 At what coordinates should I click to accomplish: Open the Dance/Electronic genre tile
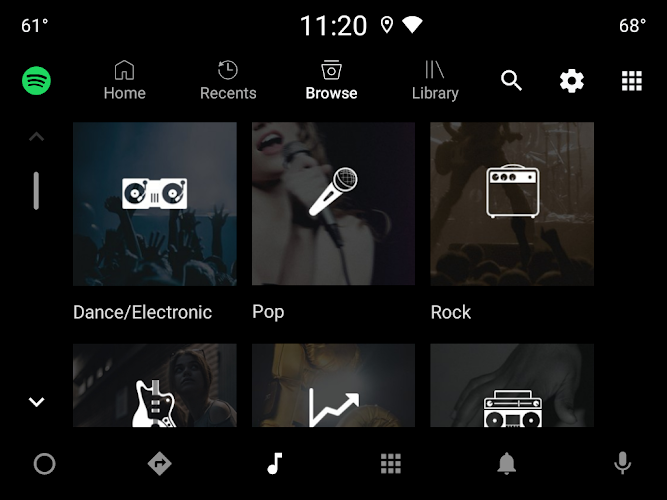[155, 205]
